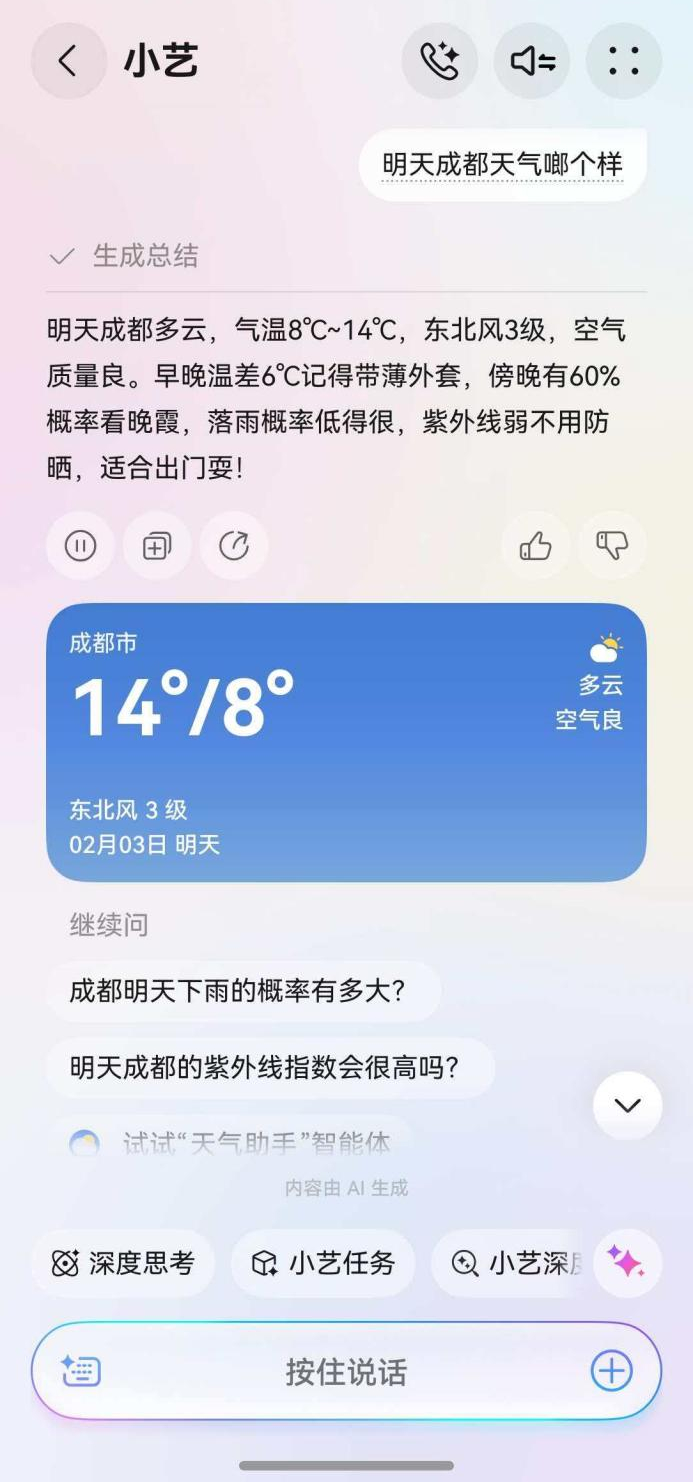Like the weather answer

[536, 546]
